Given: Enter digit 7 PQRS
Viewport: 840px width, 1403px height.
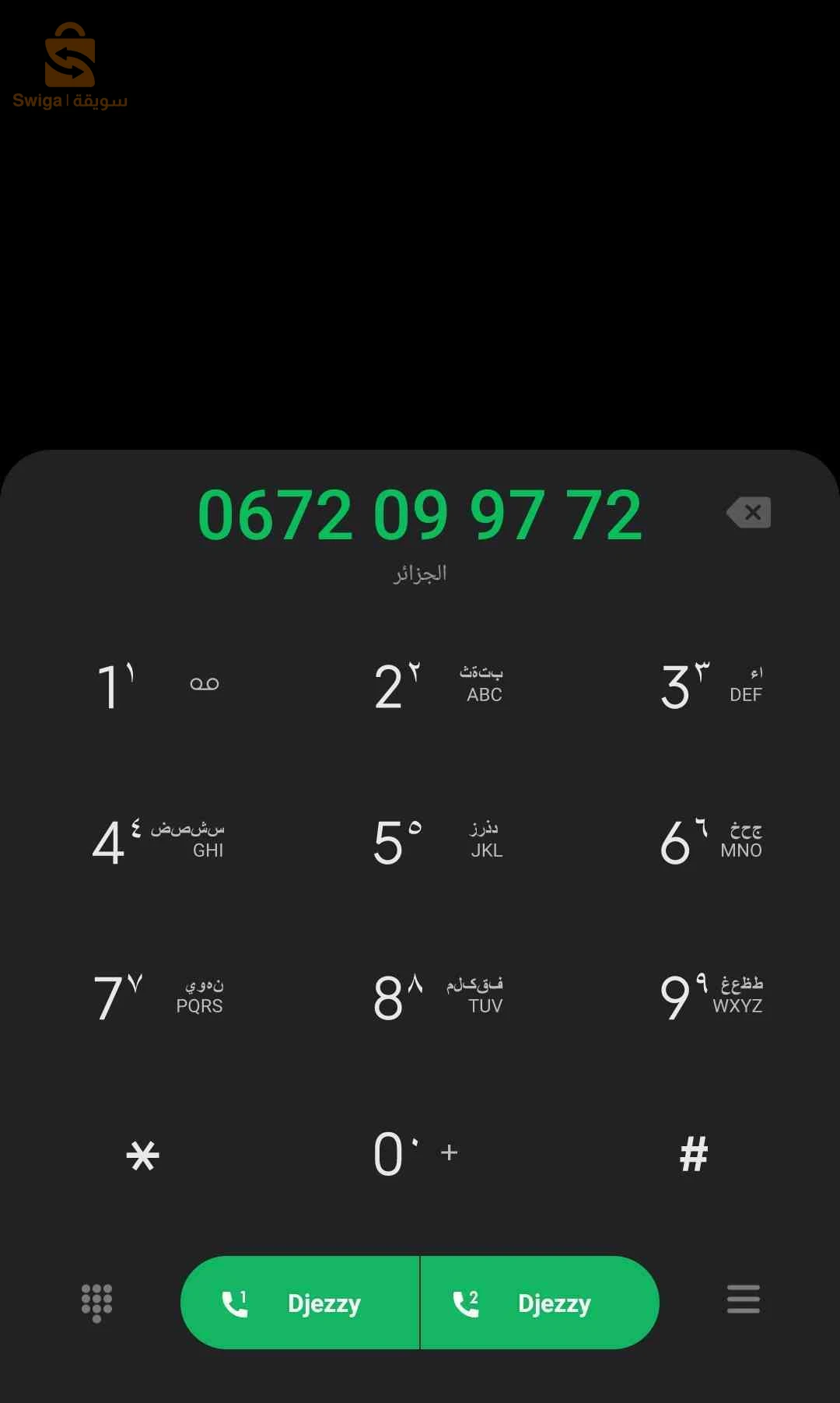Looking at the screenshot, I should click(x=156, y=997).
